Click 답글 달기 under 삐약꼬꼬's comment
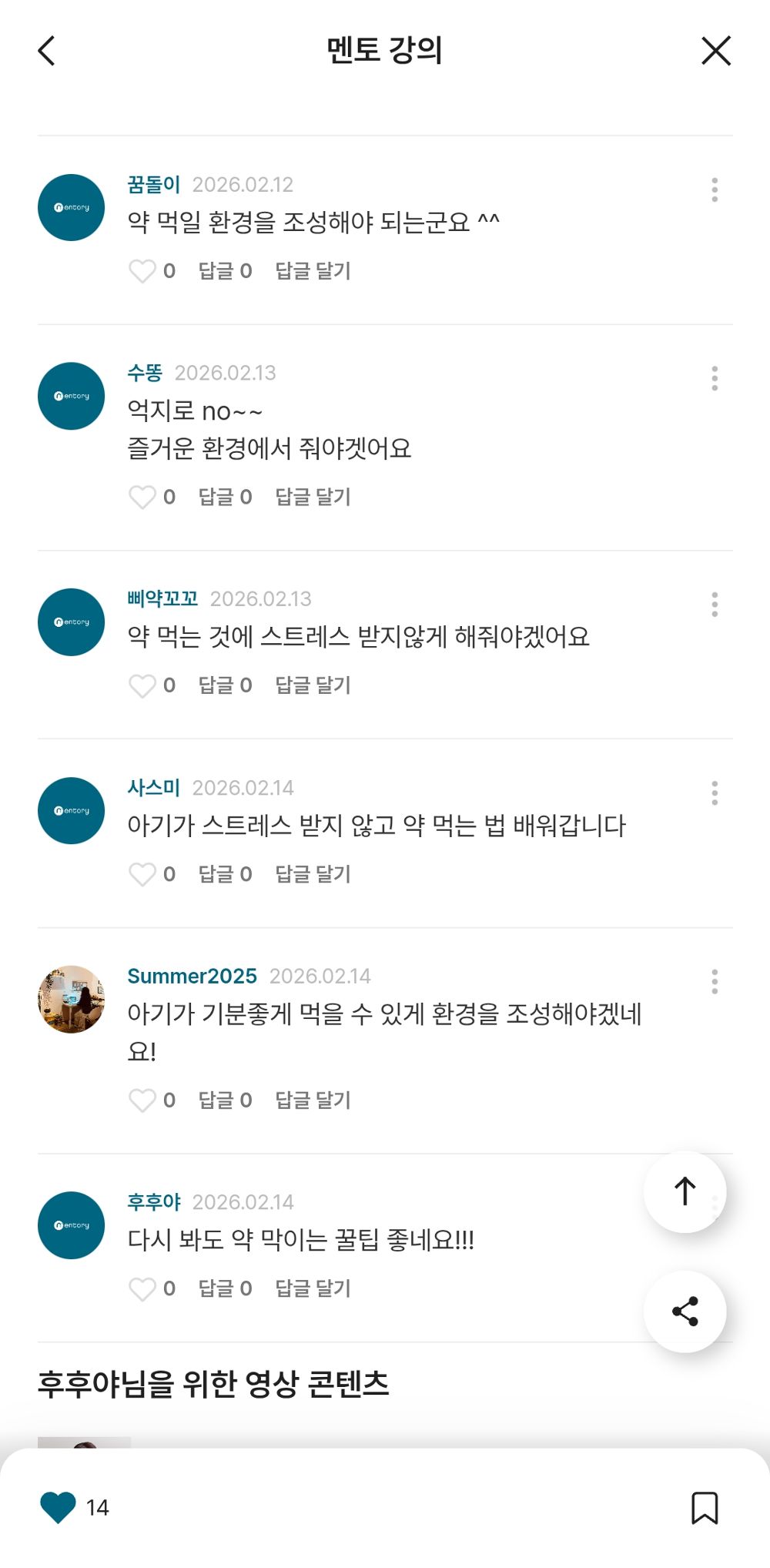 pos(313,685)
